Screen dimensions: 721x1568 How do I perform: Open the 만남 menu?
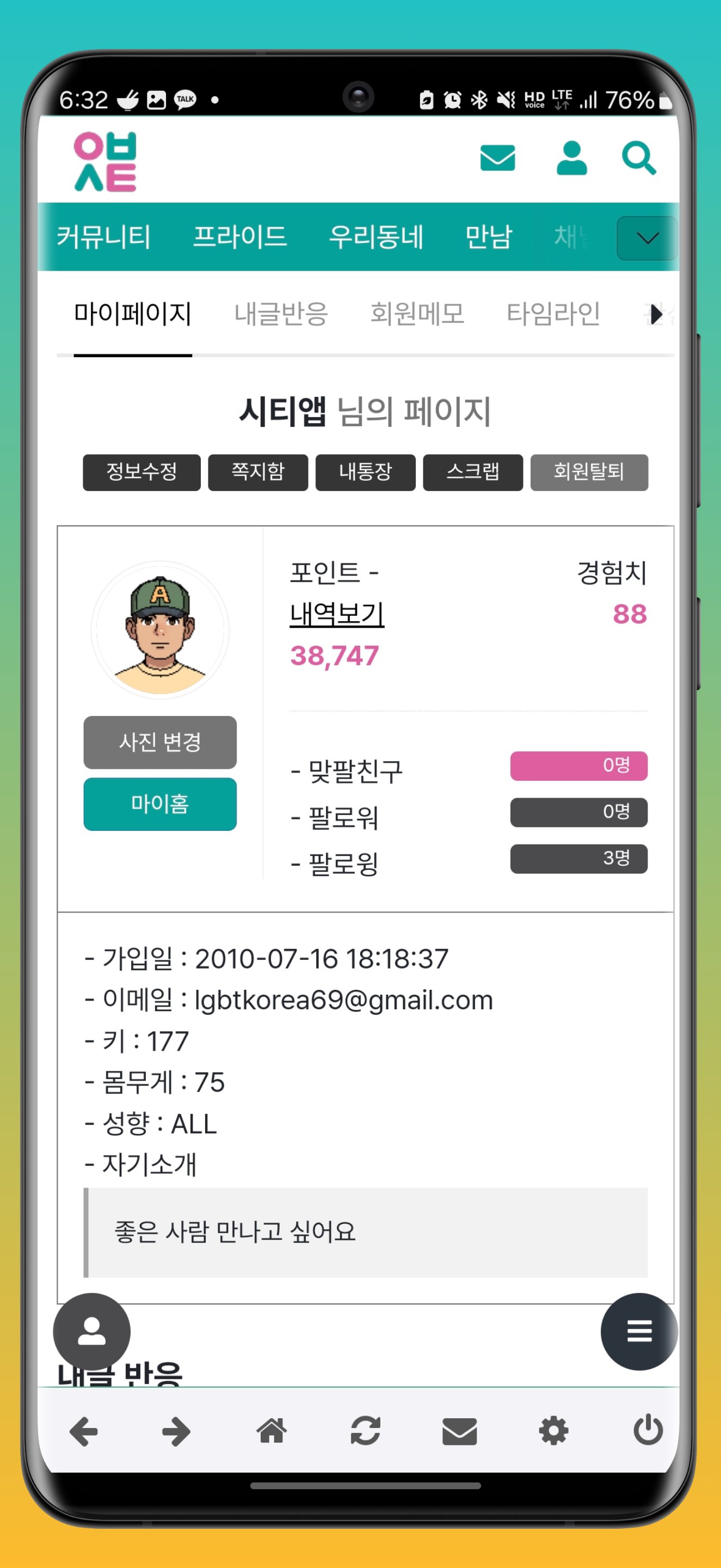[489, 237]
